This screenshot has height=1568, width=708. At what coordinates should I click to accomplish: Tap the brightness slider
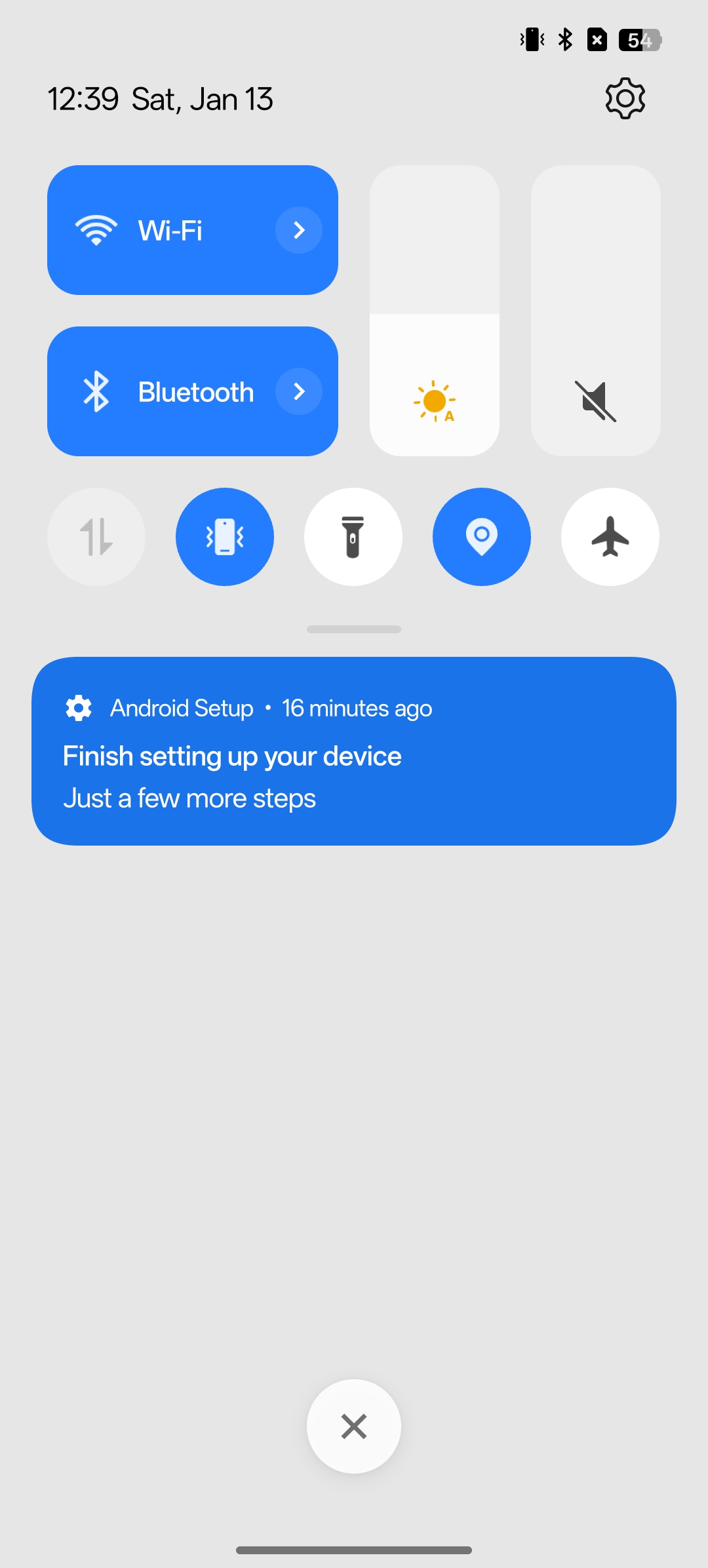point(435,311)
